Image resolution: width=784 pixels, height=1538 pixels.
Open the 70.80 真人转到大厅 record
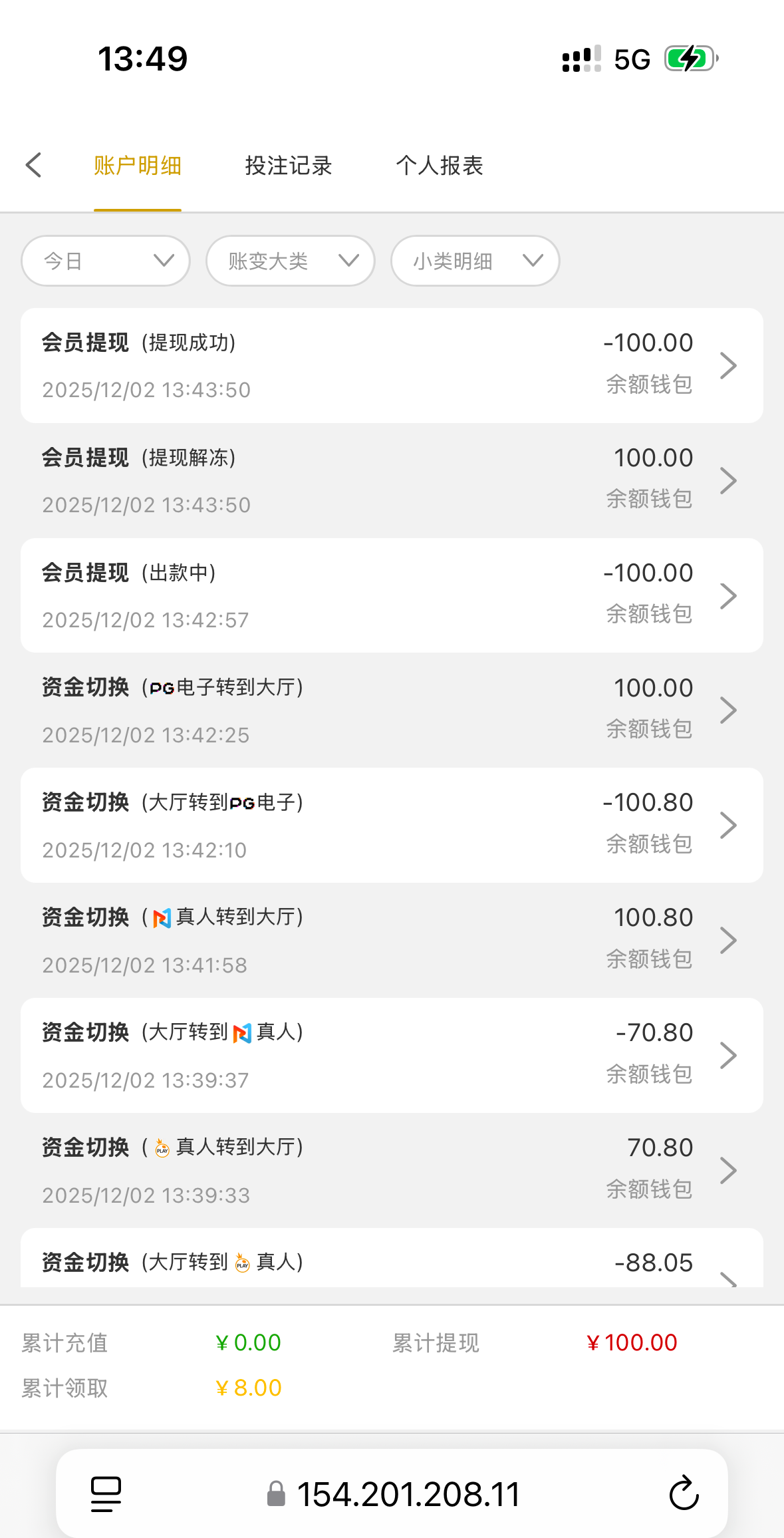click(392, 1171)
